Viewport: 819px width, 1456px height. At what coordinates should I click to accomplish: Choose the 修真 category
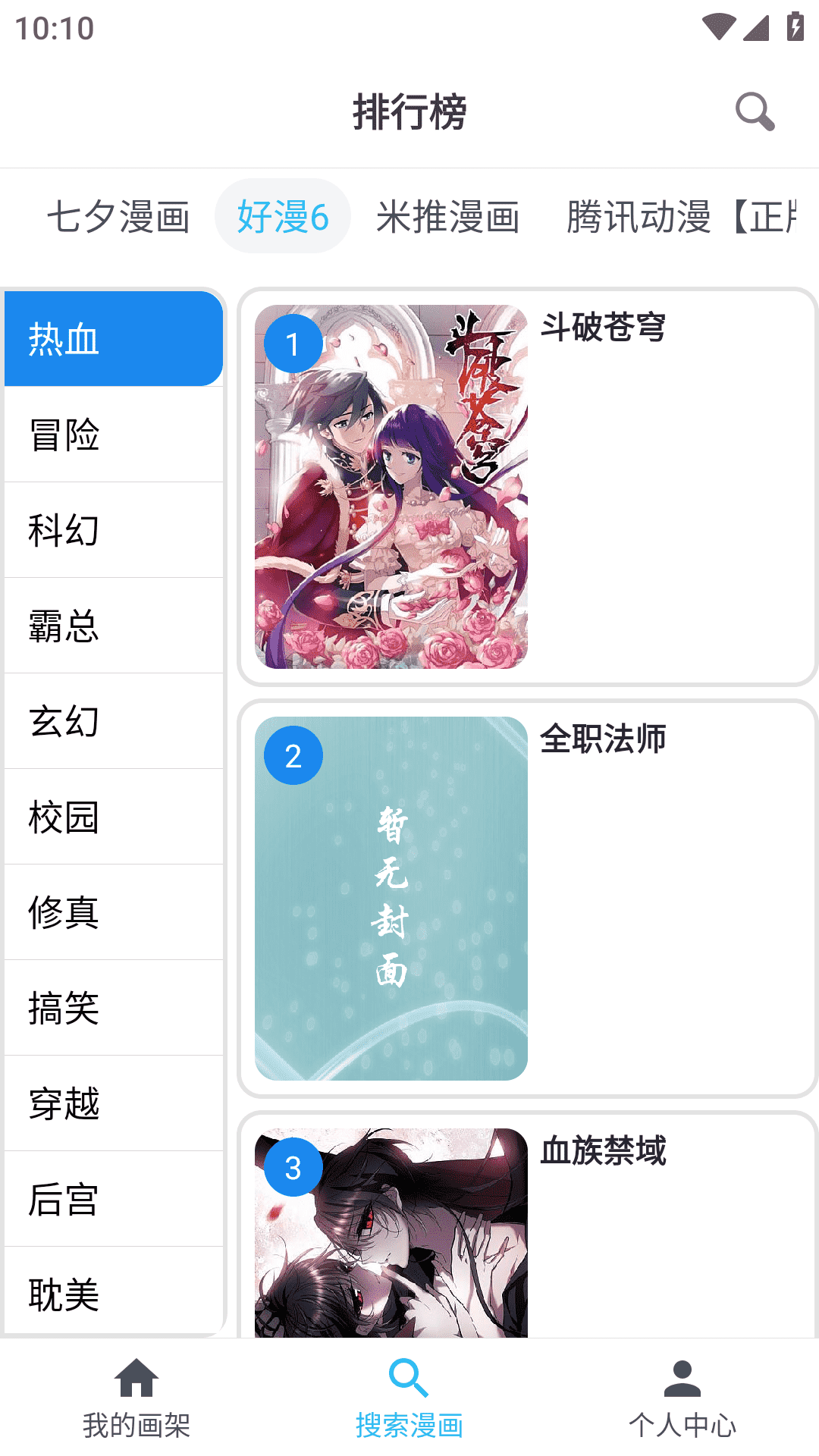point(114,912)
